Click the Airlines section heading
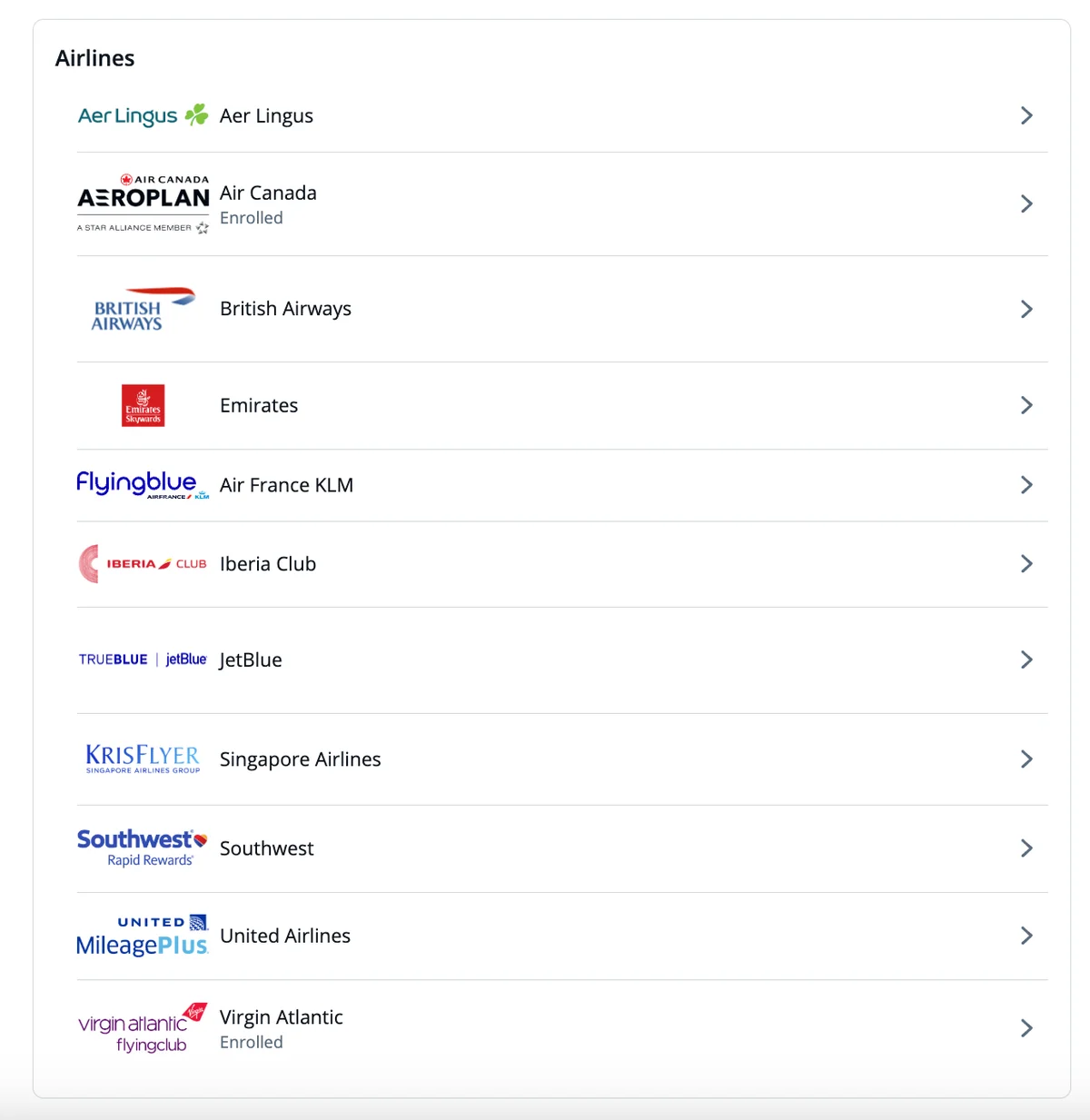This screenshot has width=1090, height=1120. click(x=94, y=57)
